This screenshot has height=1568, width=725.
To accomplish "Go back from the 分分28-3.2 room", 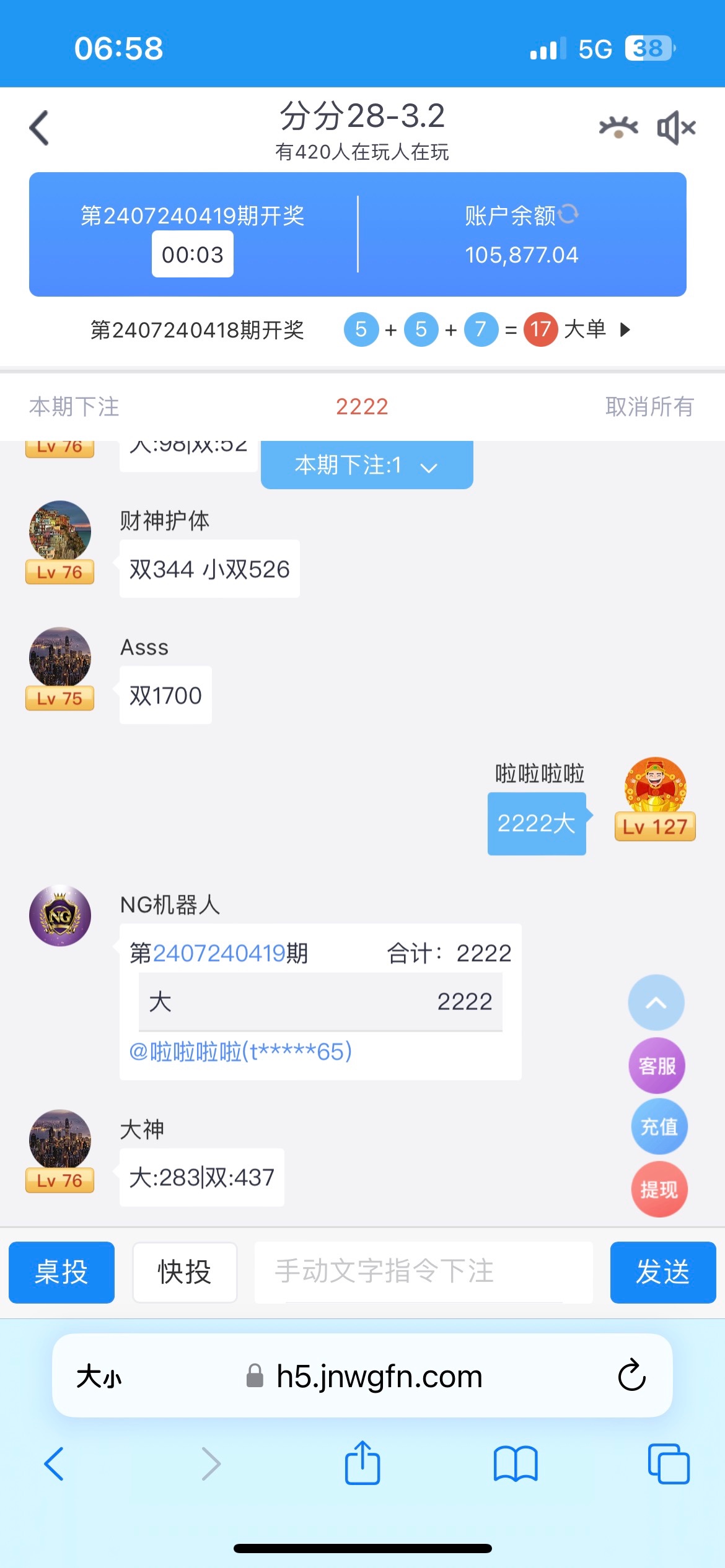I will (40, 128).
